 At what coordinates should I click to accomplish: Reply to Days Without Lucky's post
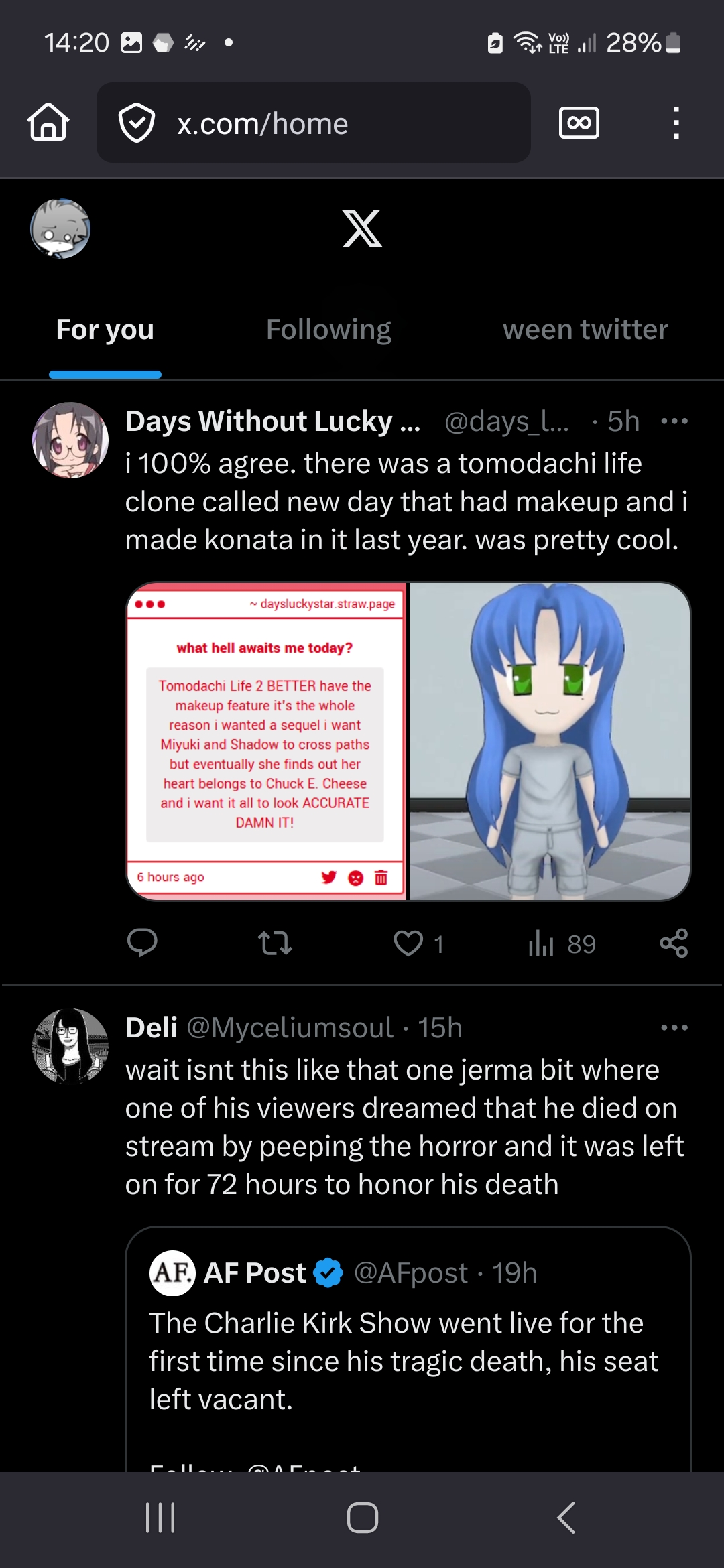point(142,943)
